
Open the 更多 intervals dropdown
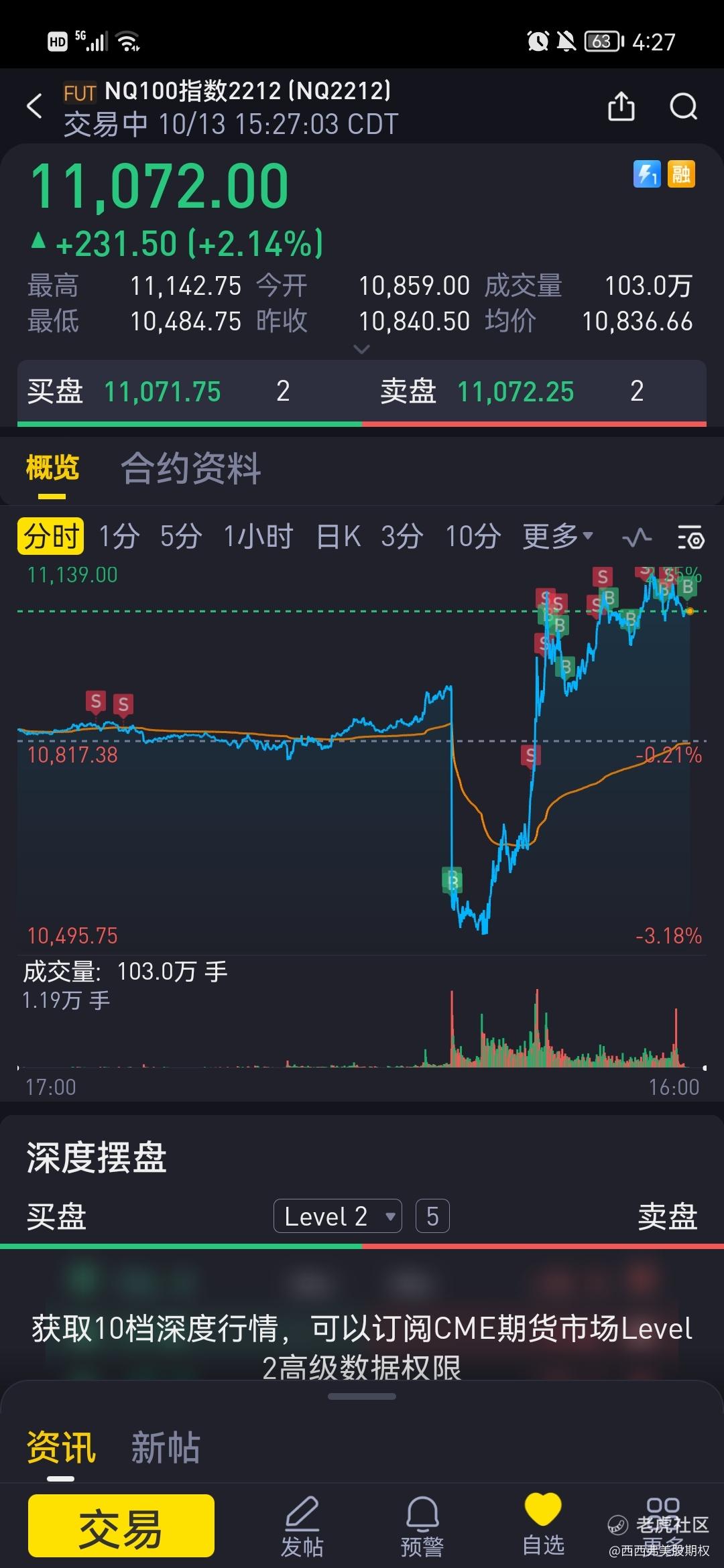(x=558, y=536)
